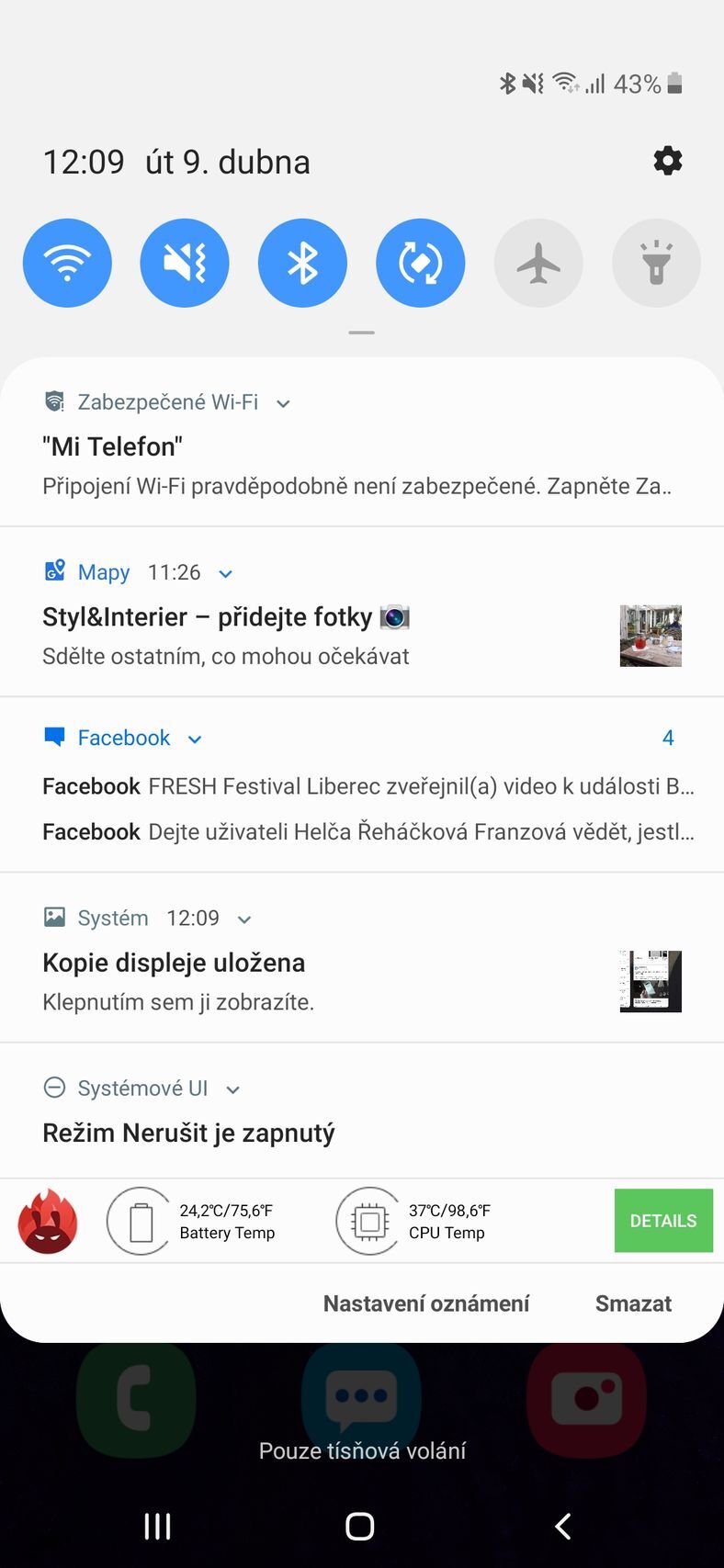Disable Bluetooth quick setting
This screenshot has height=1568, width=724.
(x=302, y=263)
